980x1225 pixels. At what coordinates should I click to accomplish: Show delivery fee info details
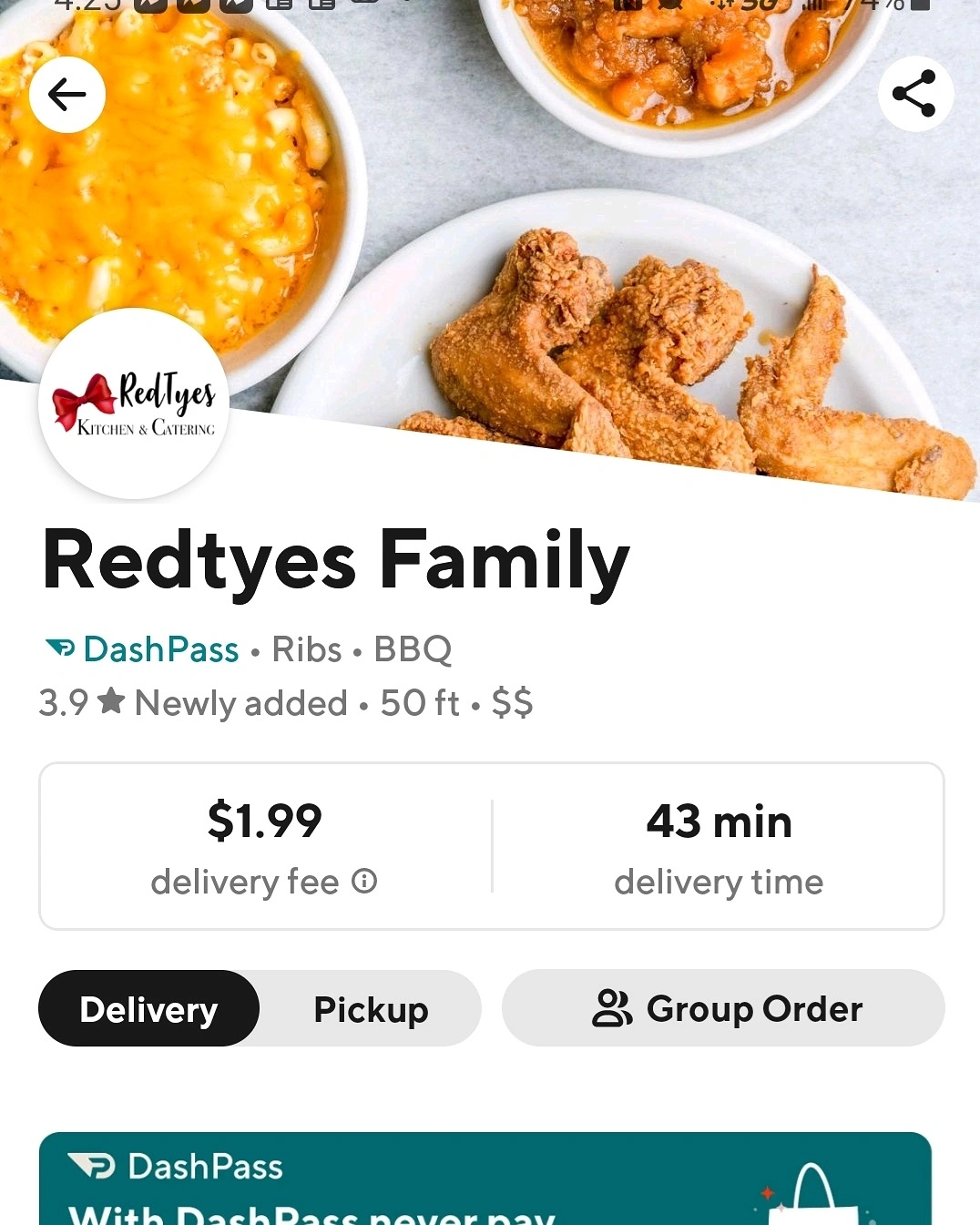point(364,882)
